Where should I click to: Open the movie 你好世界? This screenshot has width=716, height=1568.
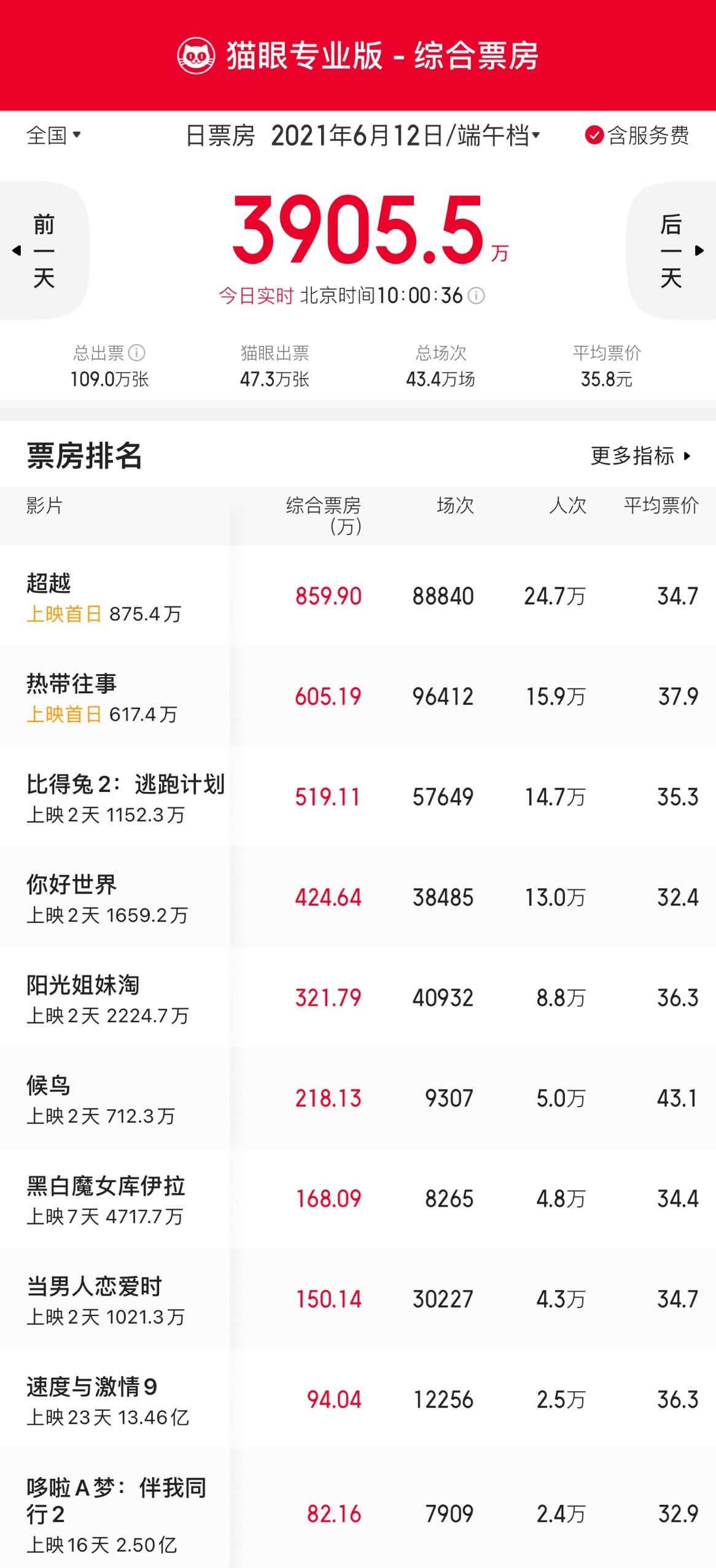click(71, 885)
